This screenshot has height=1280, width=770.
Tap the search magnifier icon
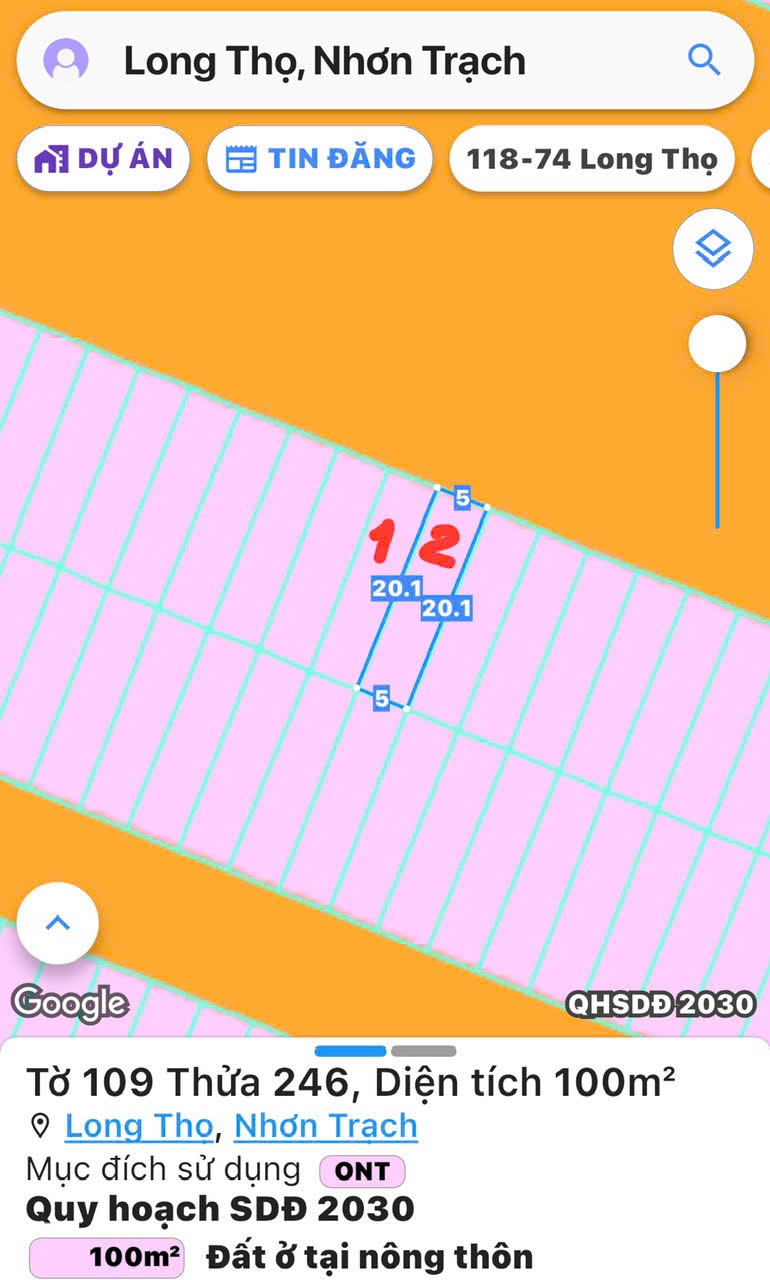click(704, 61)
